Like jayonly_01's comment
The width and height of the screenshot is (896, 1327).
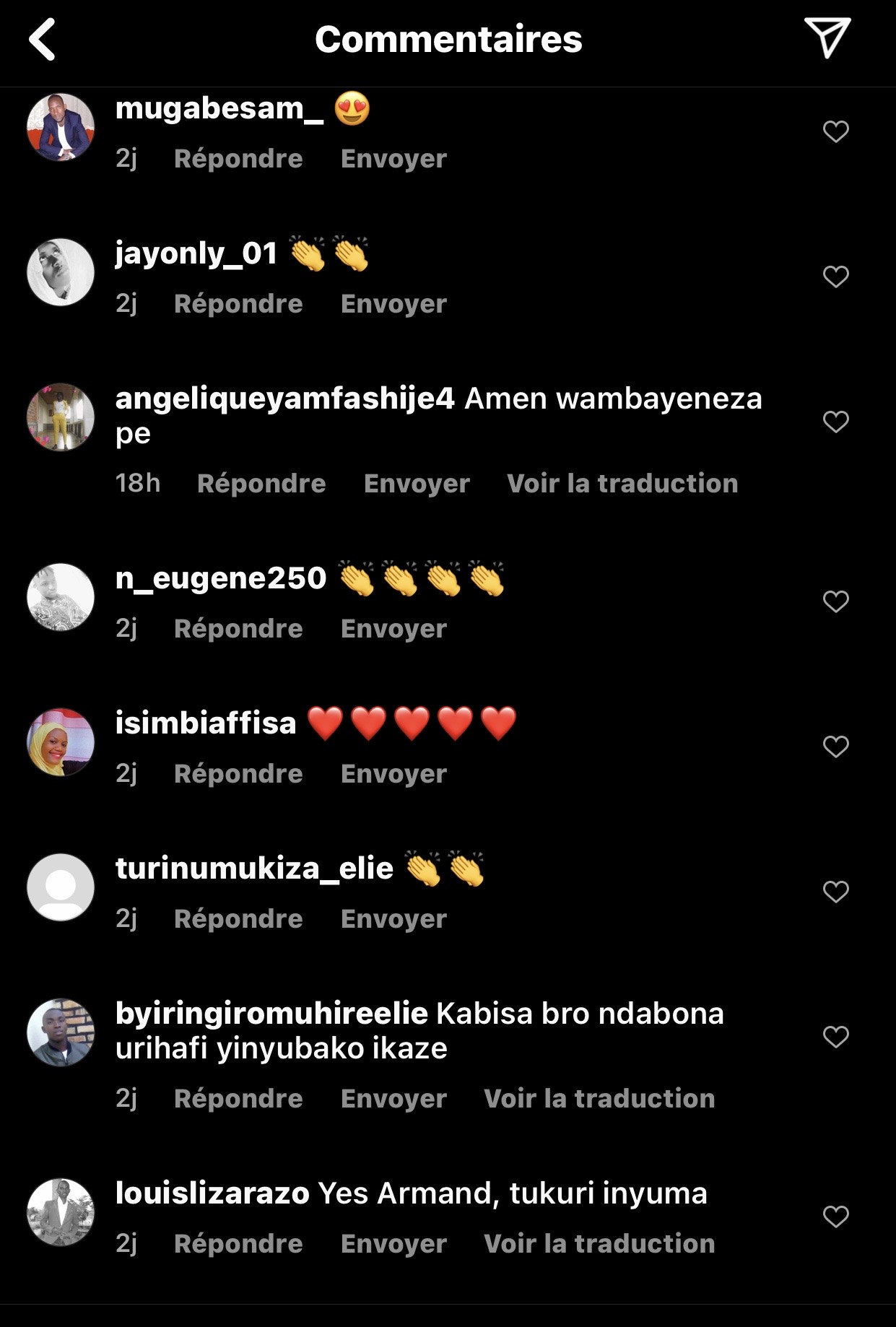[835, 277]
